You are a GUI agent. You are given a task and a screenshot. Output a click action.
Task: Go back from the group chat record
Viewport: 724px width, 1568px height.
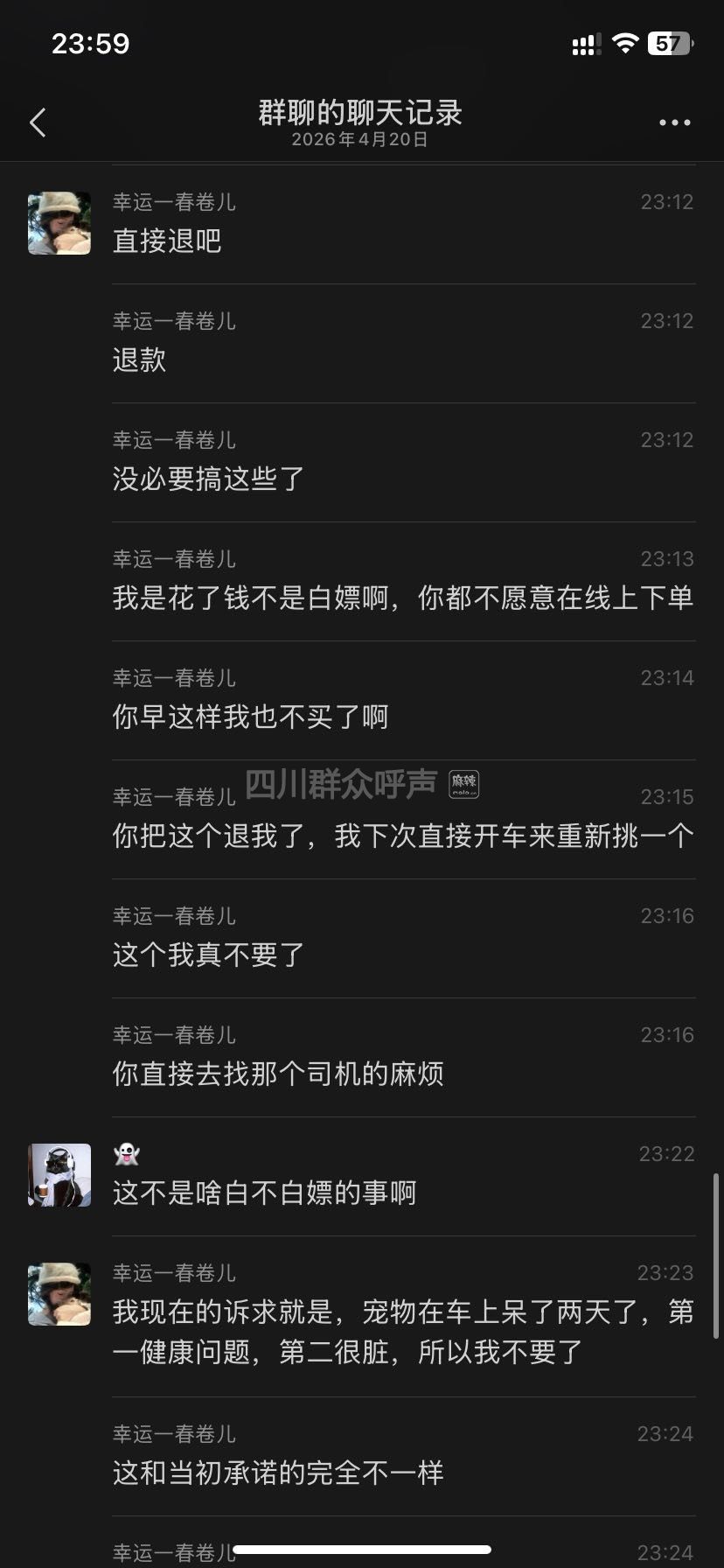38,122
